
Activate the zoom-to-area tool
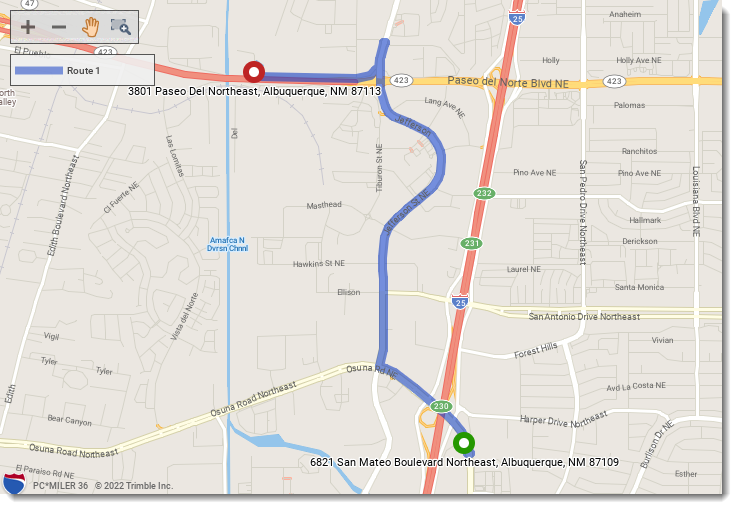point(121,27)
